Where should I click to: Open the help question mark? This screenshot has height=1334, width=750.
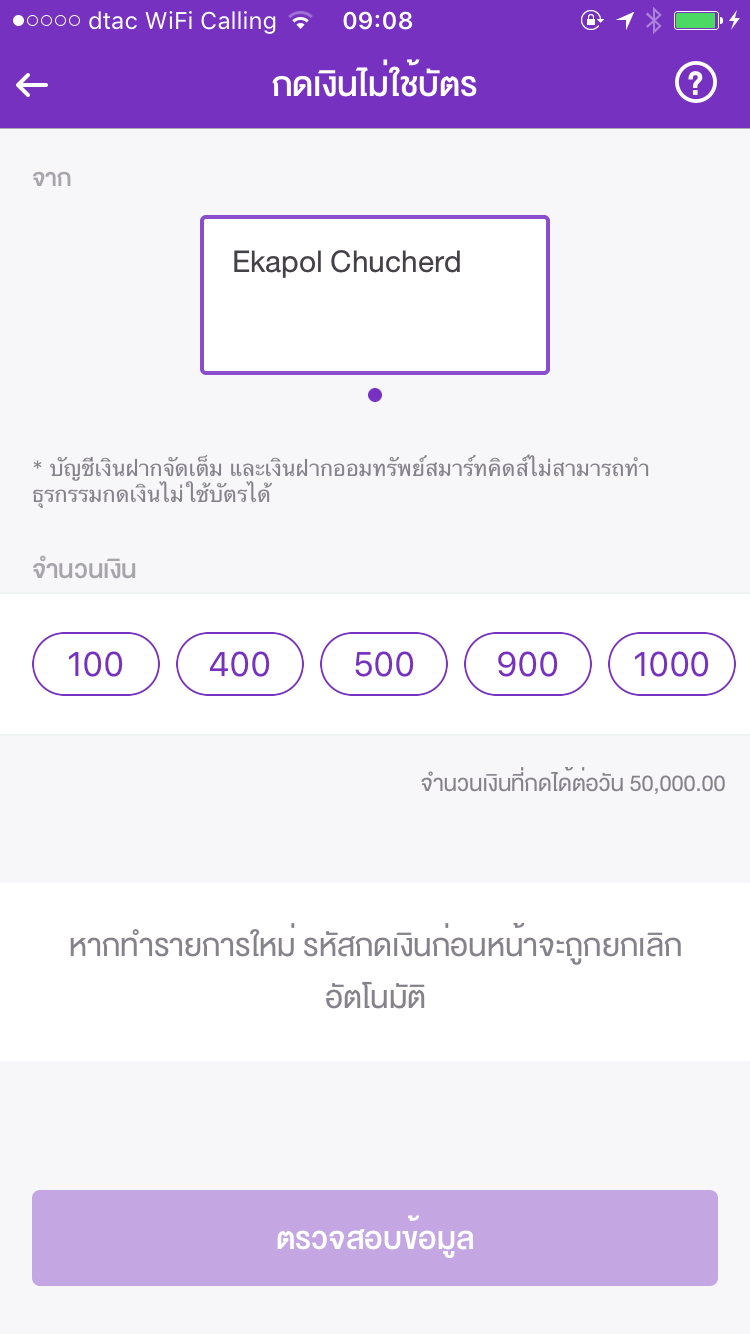tap(696, 84)
